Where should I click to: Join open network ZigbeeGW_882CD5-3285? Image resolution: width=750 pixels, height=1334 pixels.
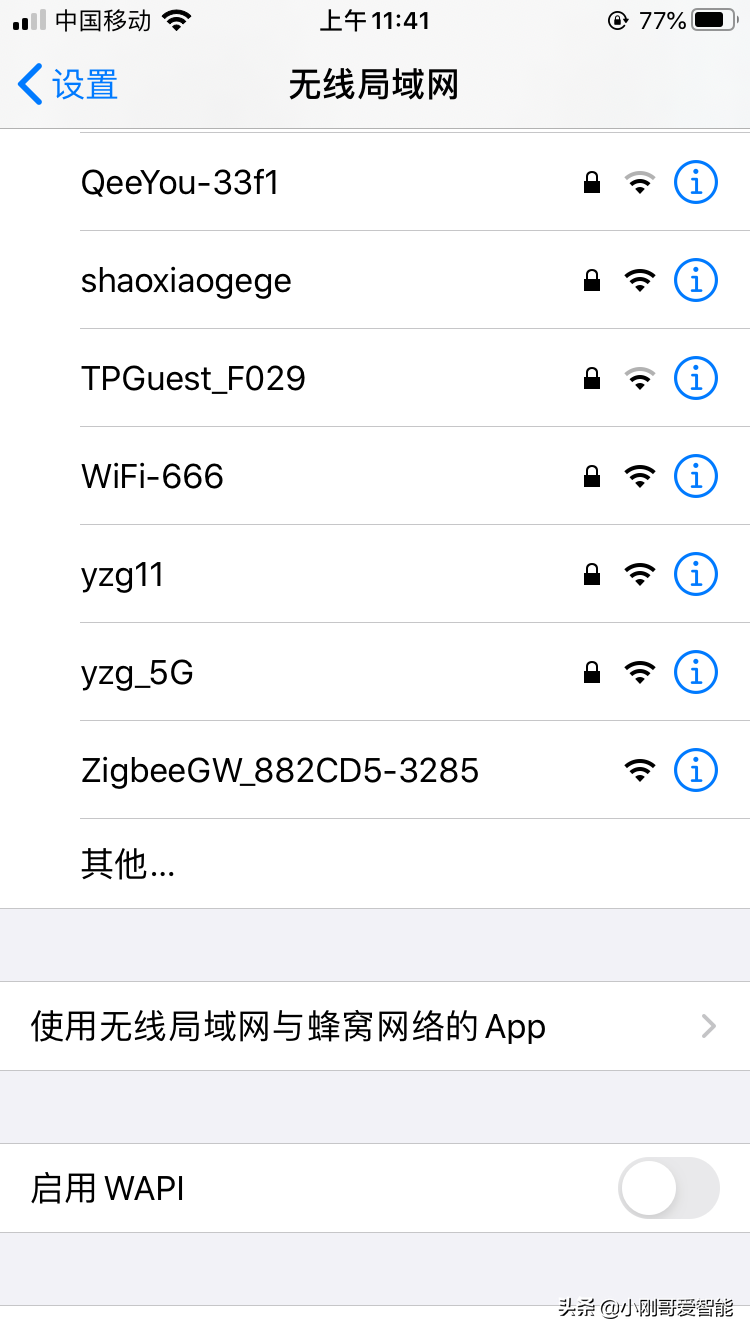375,771
